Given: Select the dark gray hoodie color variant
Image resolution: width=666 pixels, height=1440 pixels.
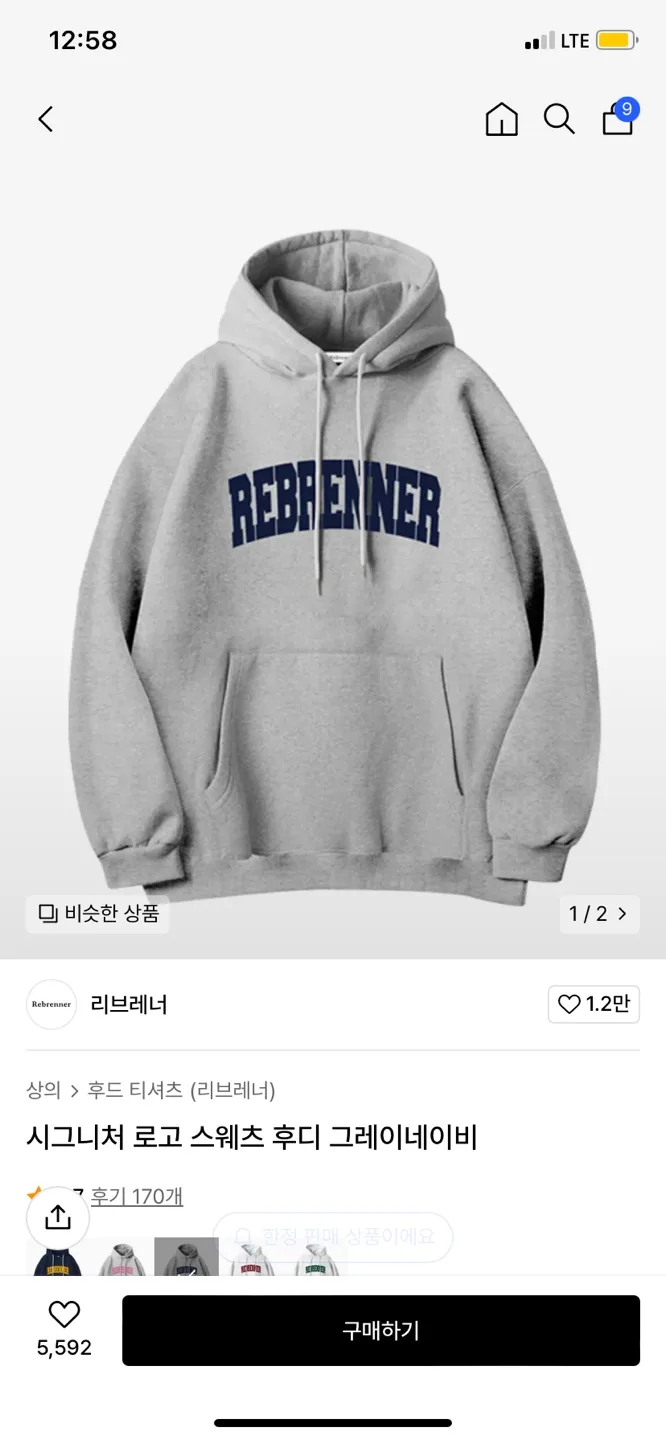Looking at the screenshot, I should click(x=186, y=1257).
